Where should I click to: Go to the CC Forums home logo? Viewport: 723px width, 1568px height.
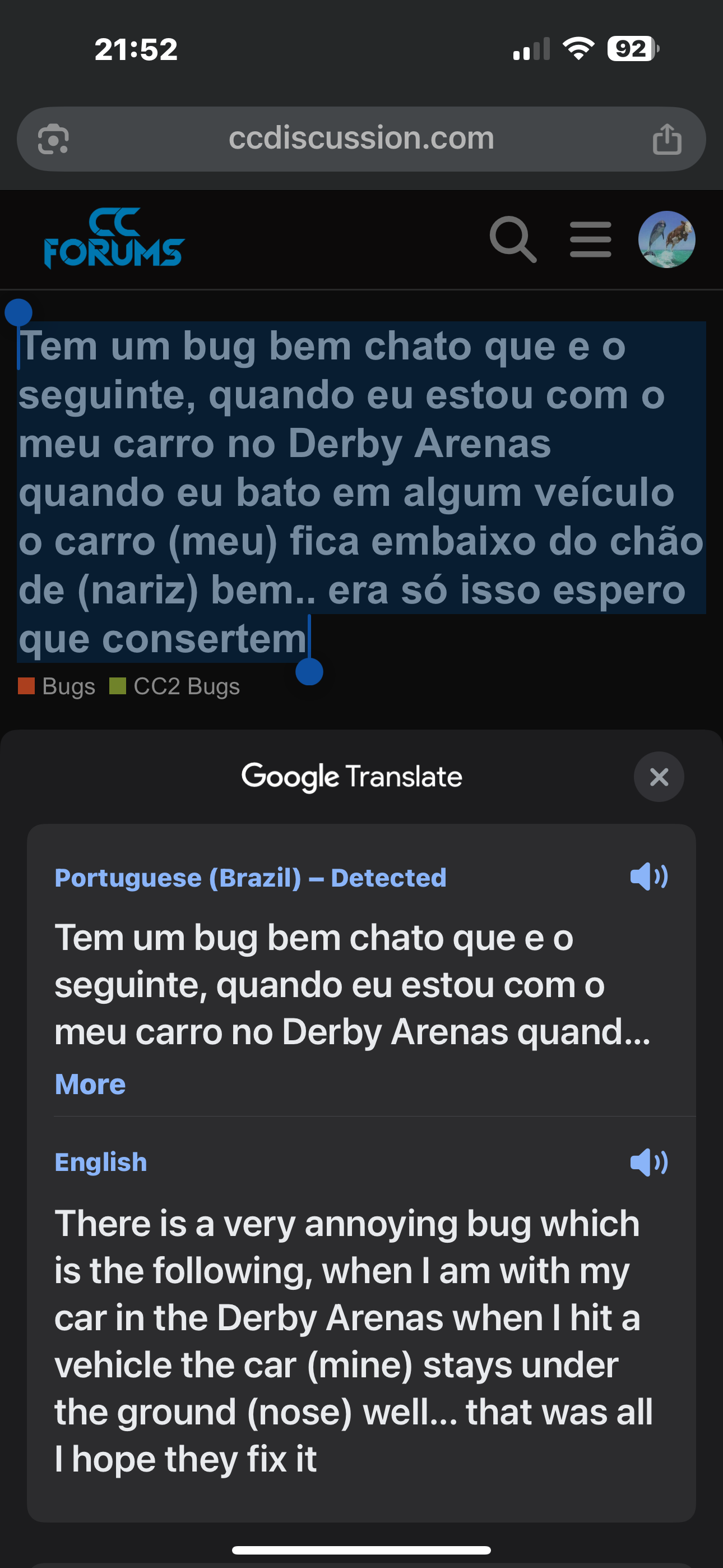[x=114, y=238]
